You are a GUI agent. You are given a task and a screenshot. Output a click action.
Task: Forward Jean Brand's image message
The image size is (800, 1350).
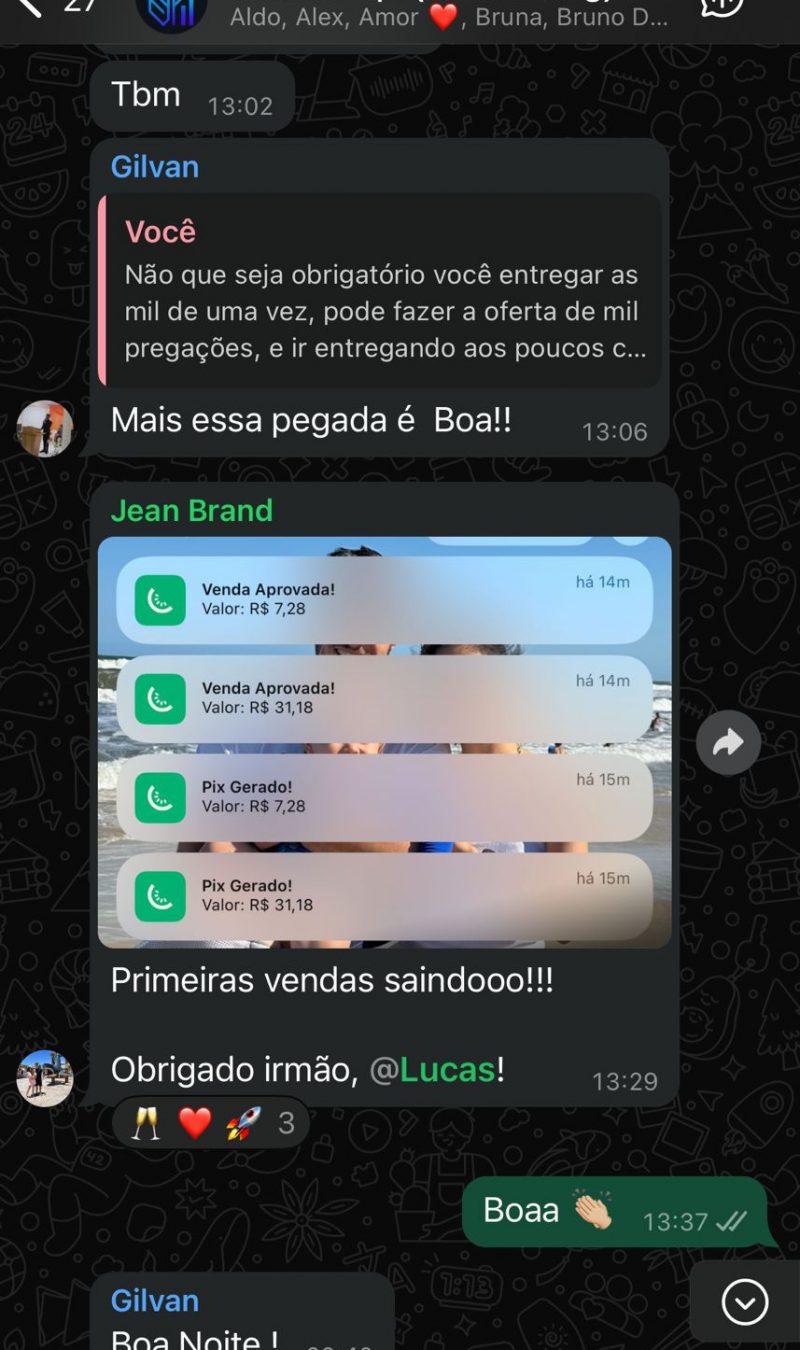click(728, 742)
